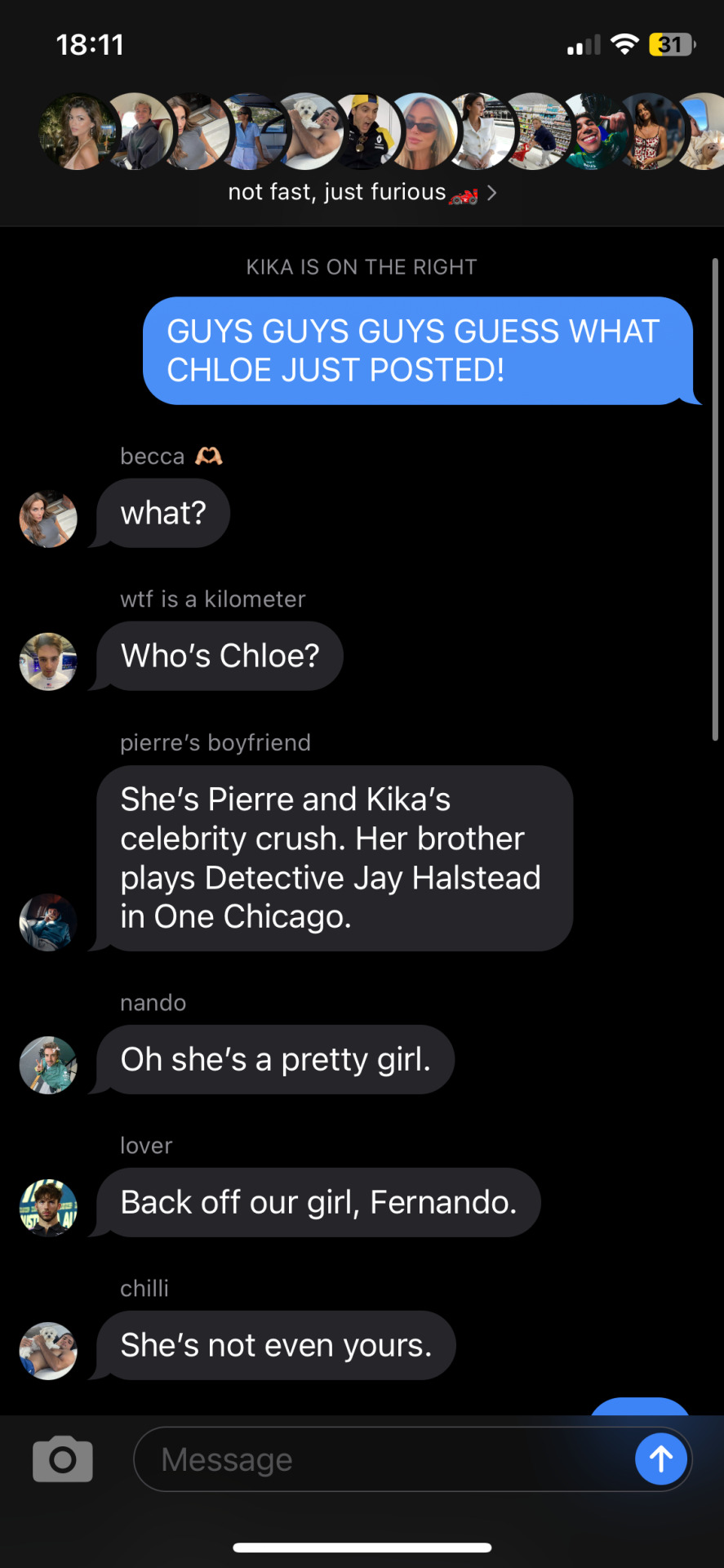Viewport: 724px width, 1568px height.
Task: Open becca's avatar next to her message
Action: point(48,519)
